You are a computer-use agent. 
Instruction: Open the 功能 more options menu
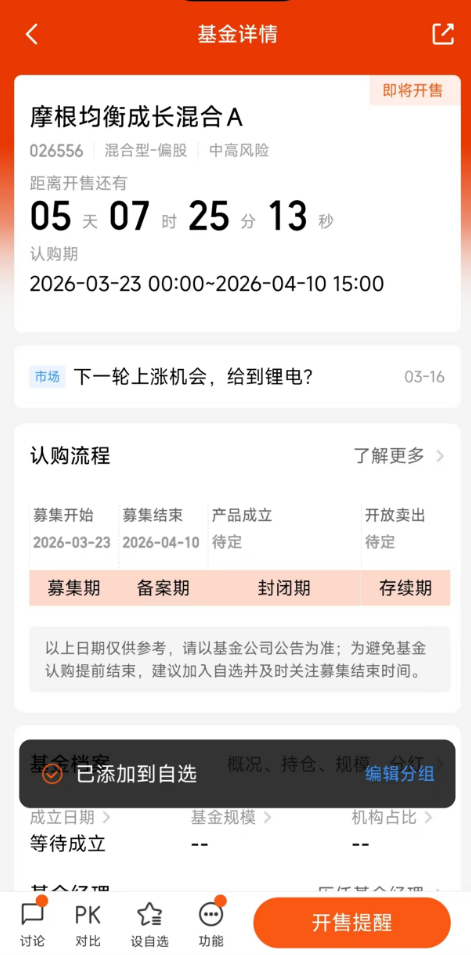pyautogui.click(x=211, y=923)
